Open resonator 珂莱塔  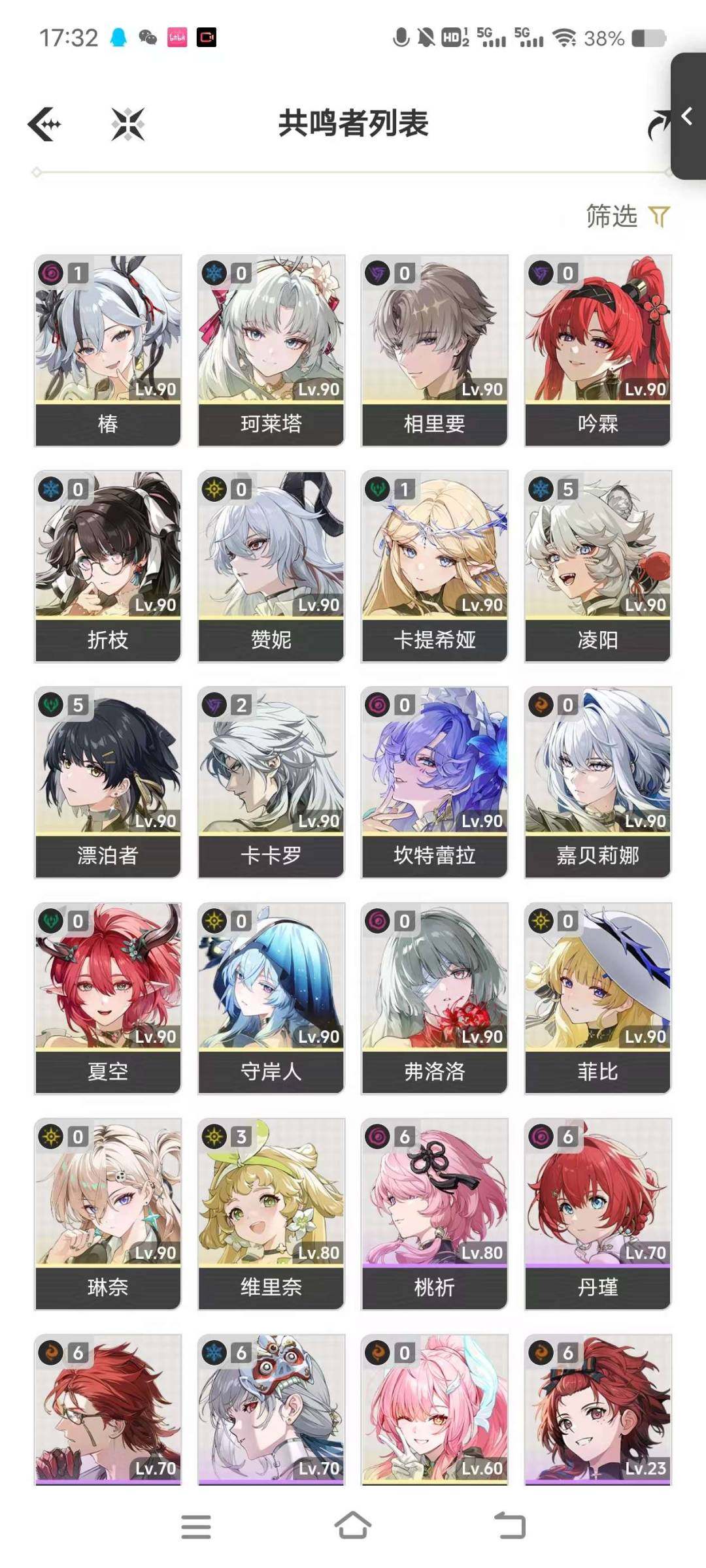[x=271, y=350]
